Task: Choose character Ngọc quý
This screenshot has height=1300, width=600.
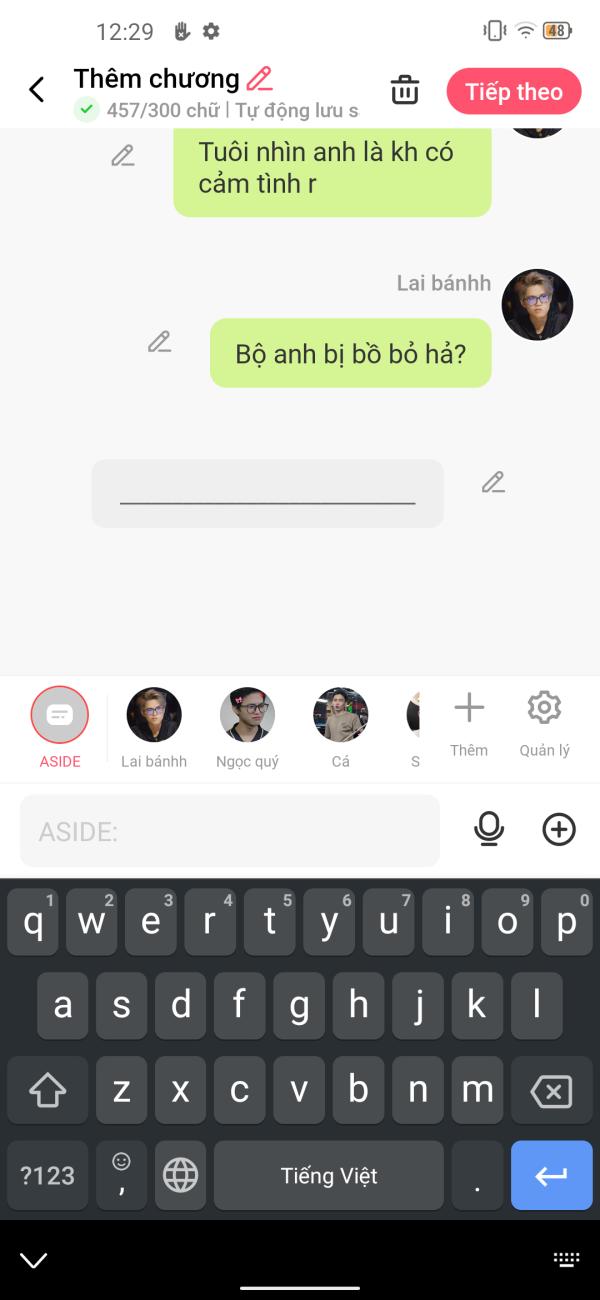Action: [x=247, y=727]
